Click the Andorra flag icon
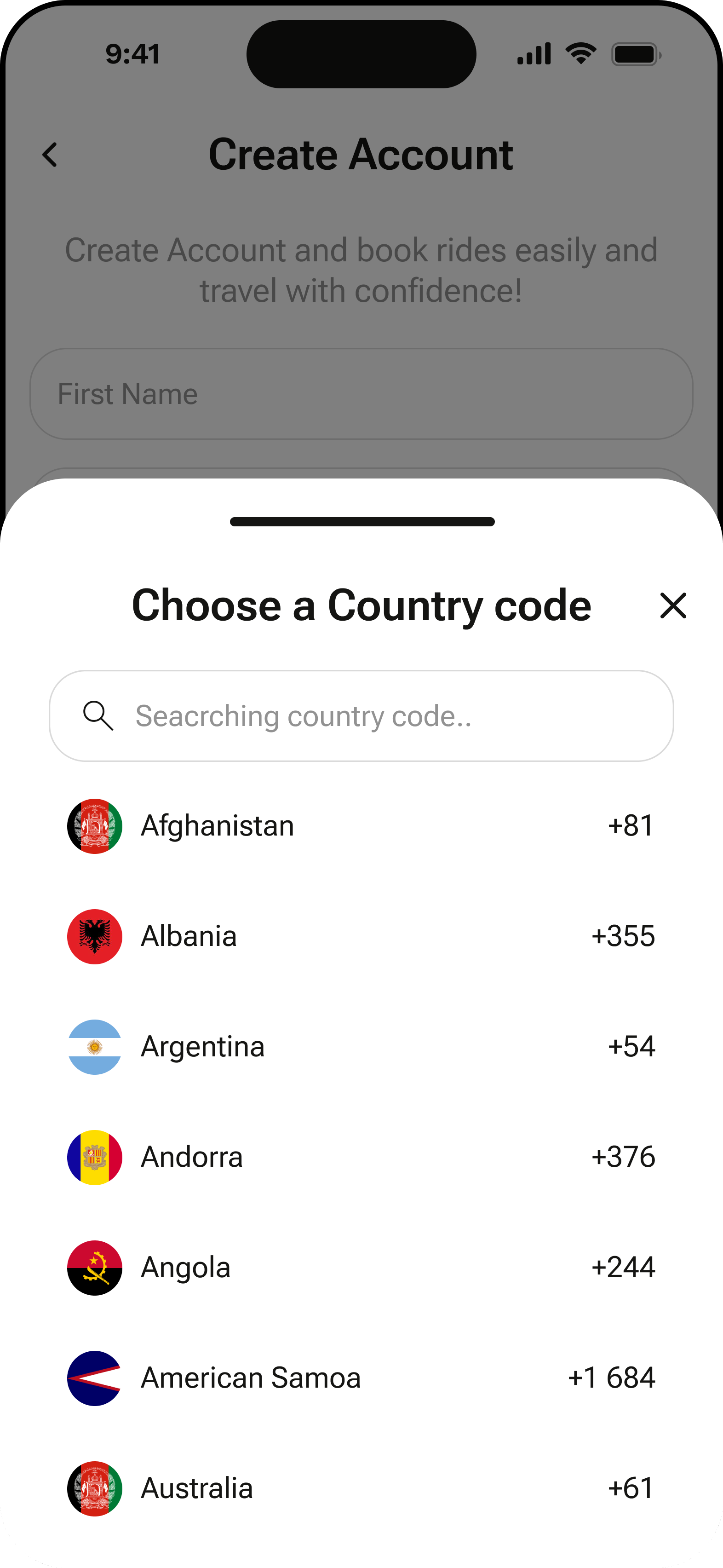This screenshot has width=723, height=1568. (94, 1157)
